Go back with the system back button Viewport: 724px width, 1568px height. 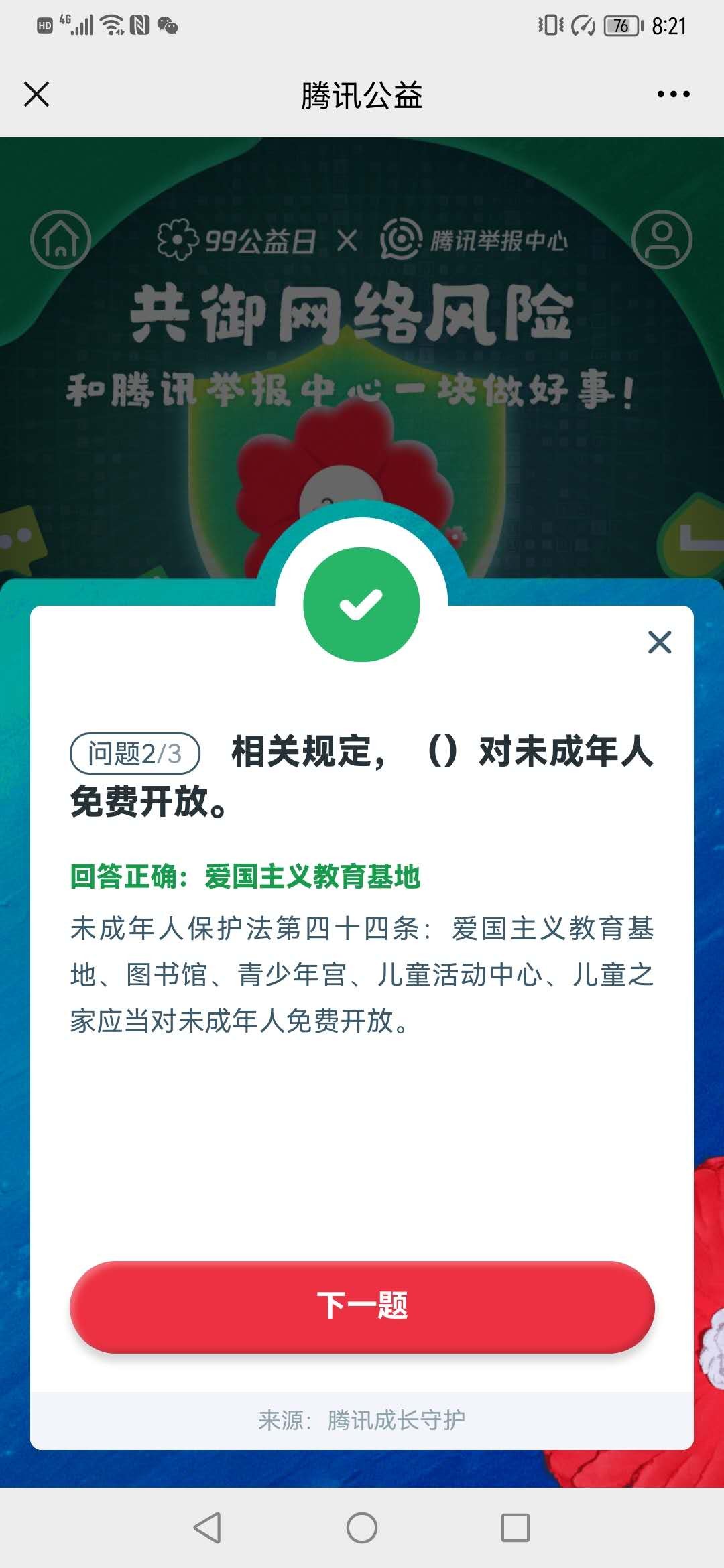pyautogui.click(x=207, y=1528)
